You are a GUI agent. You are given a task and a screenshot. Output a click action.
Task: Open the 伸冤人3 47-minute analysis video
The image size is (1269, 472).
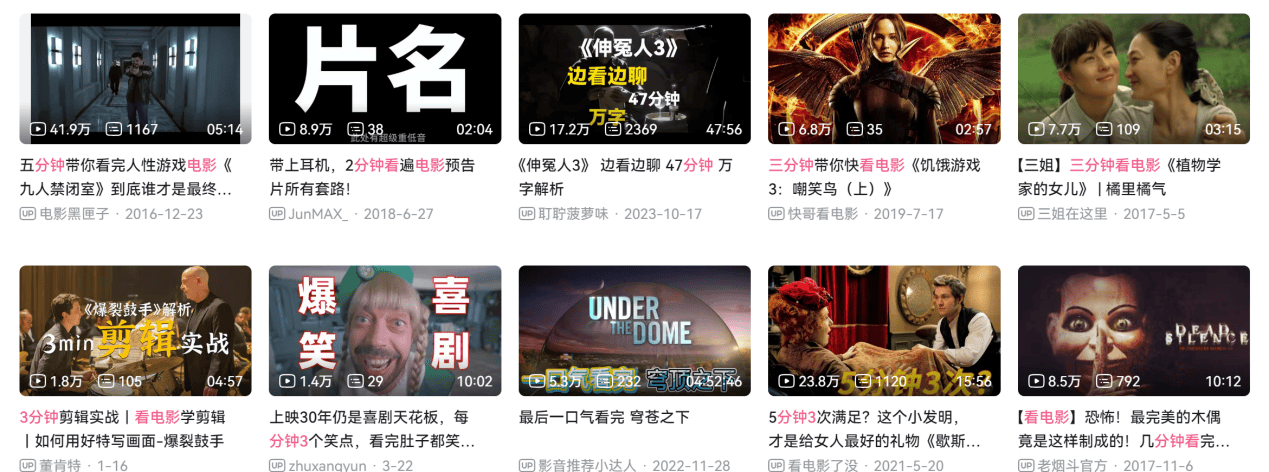tap(634, 78)
